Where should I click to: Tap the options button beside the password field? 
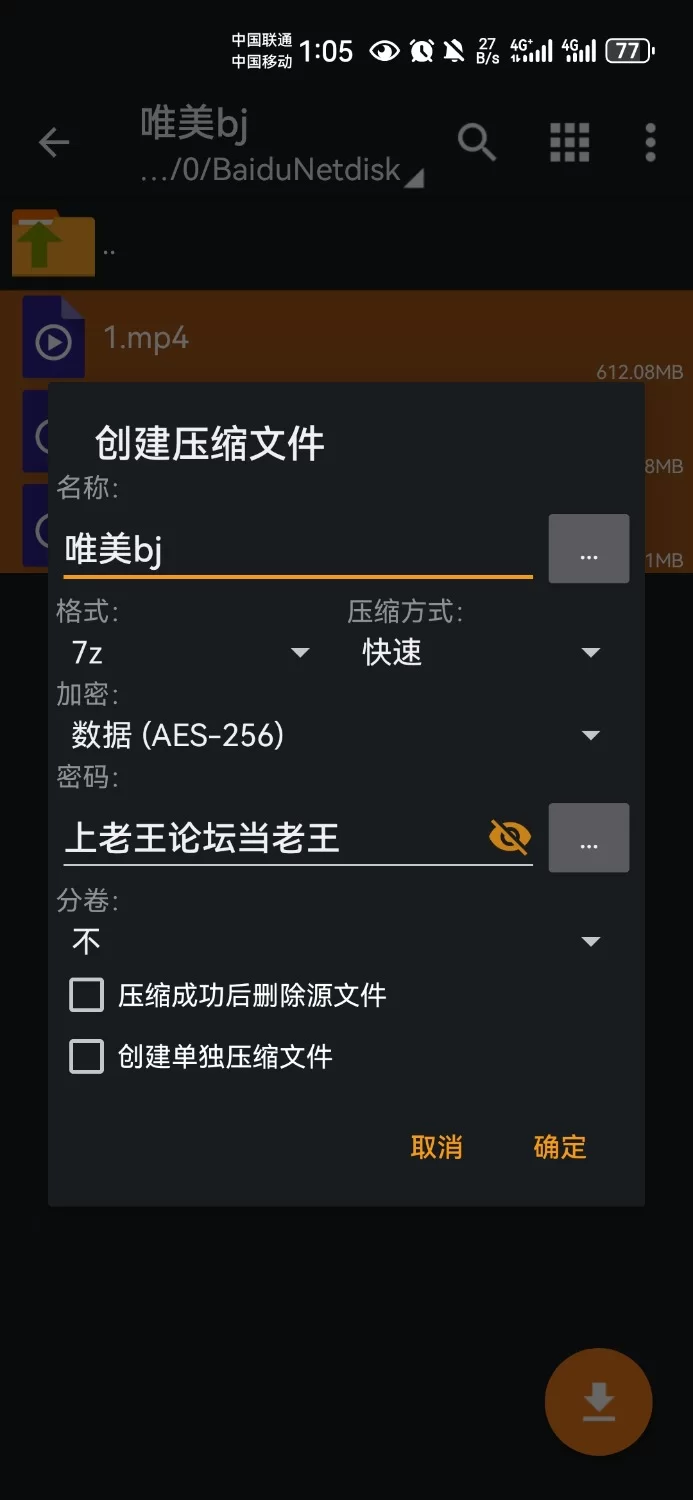(x=589, y=838)
